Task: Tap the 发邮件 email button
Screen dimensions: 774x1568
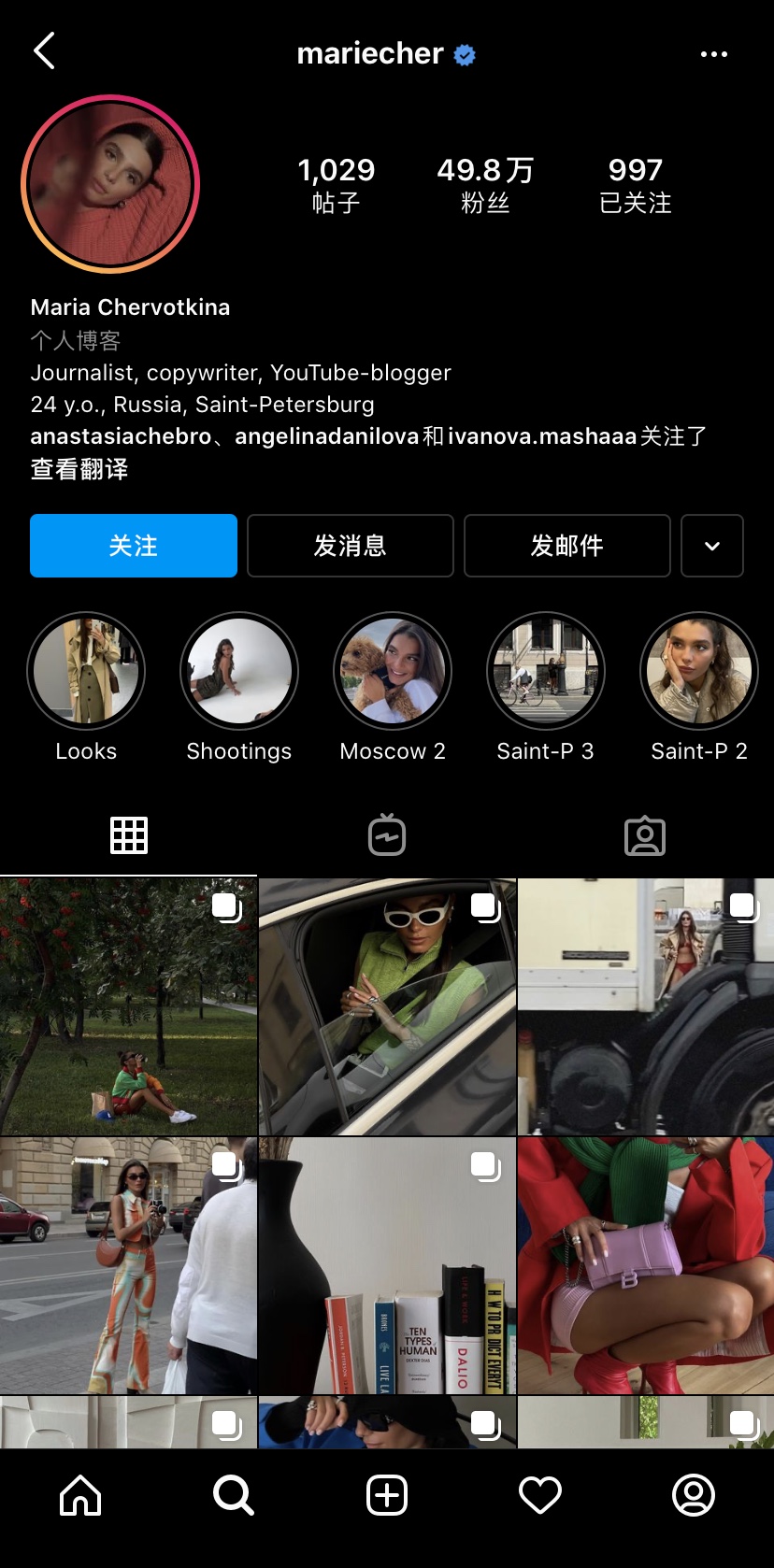Action: click(x=566, y=546)
